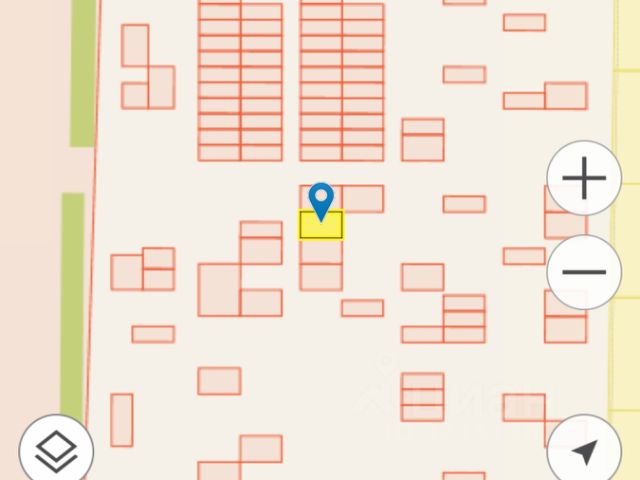Center map on my location
Image resolution: width=640 pixels, height=480 pixels.
(x=584, y=452)
